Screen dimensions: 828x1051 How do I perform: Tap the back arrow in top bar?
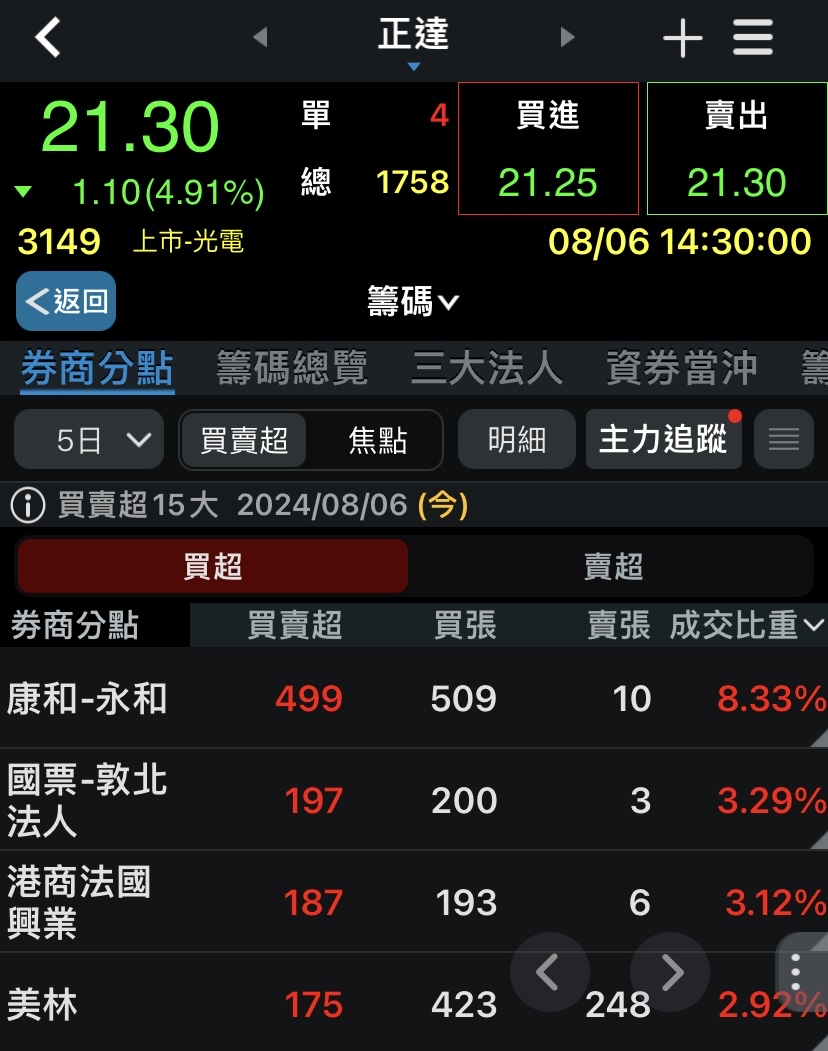[x=48, y=38]
